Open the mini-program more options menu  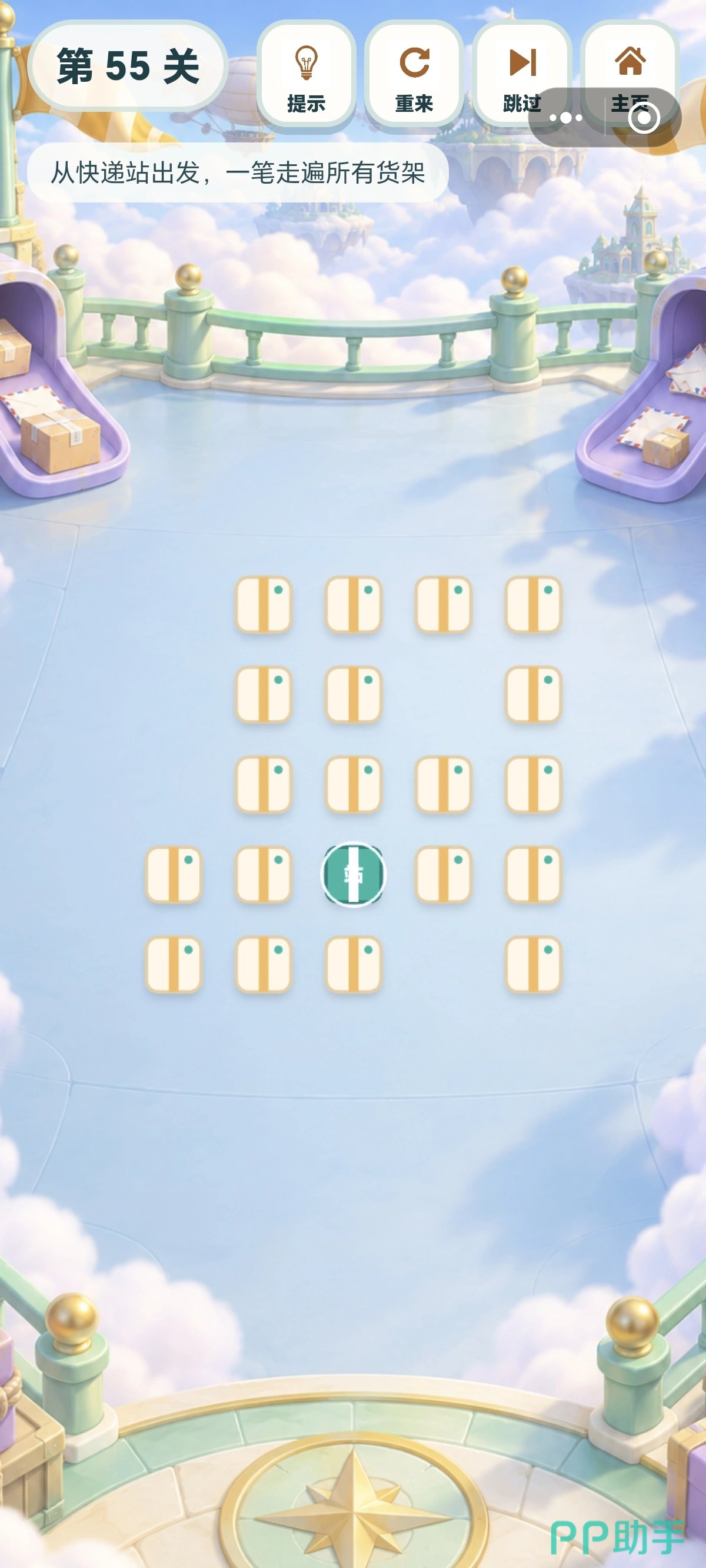coord(566,118)
